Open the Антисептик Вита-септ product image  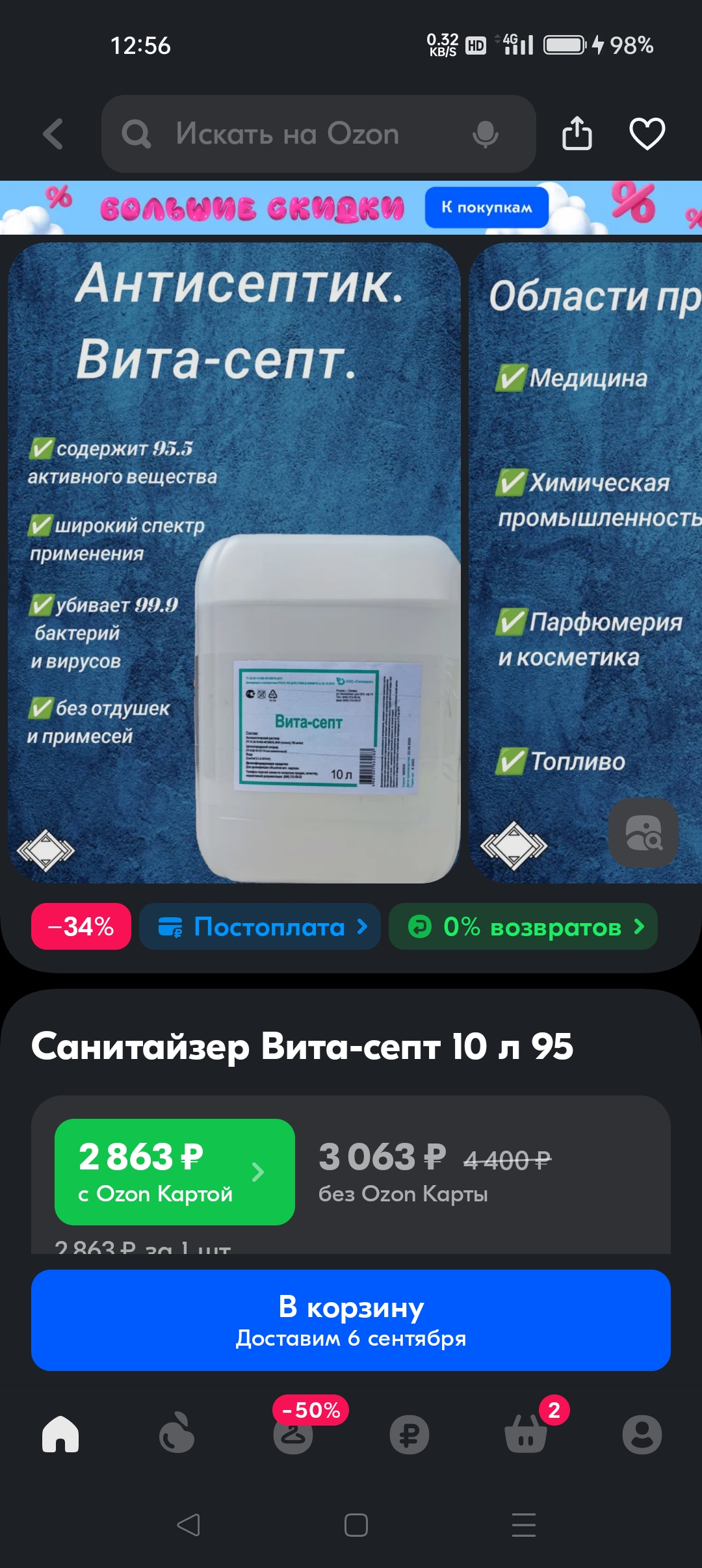[x=234, y=563]
